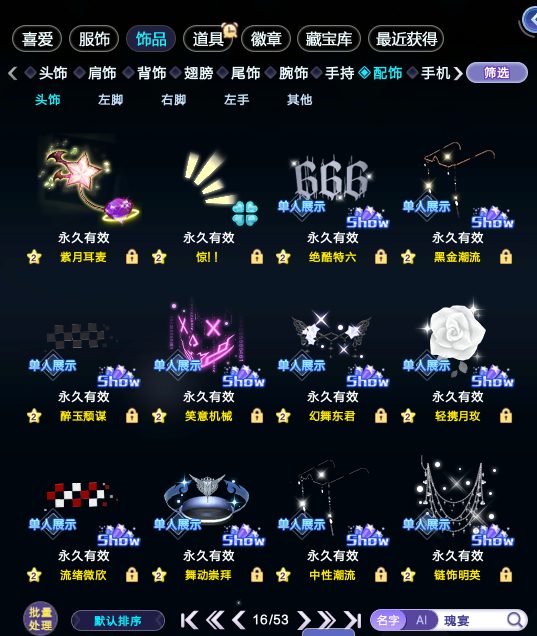Viewport: 537px width, 636px height.
Task: Switch to the 徽章 tab
Action: (266, 39)
